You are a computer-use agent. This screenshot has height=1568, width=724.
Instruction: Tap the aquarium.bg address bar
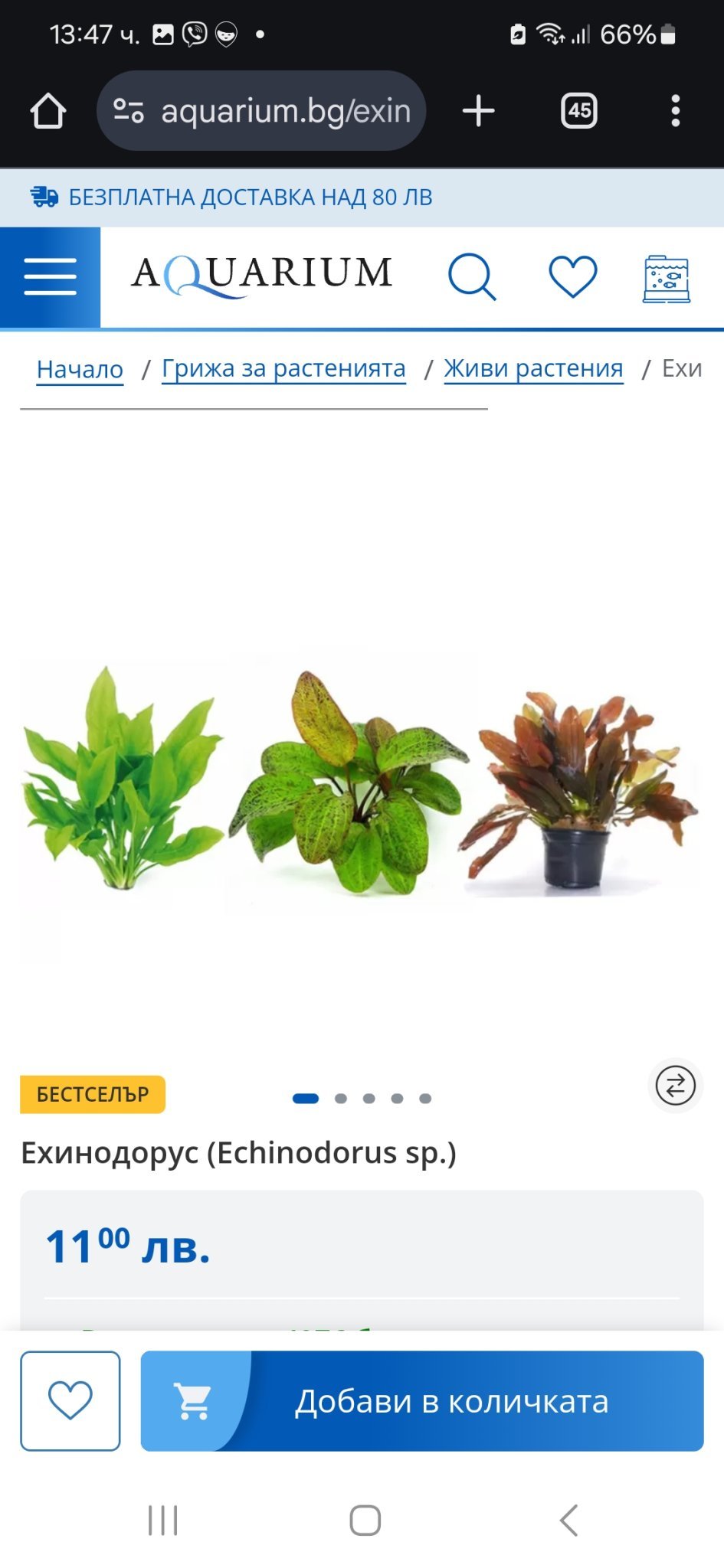tap(260, 111)
